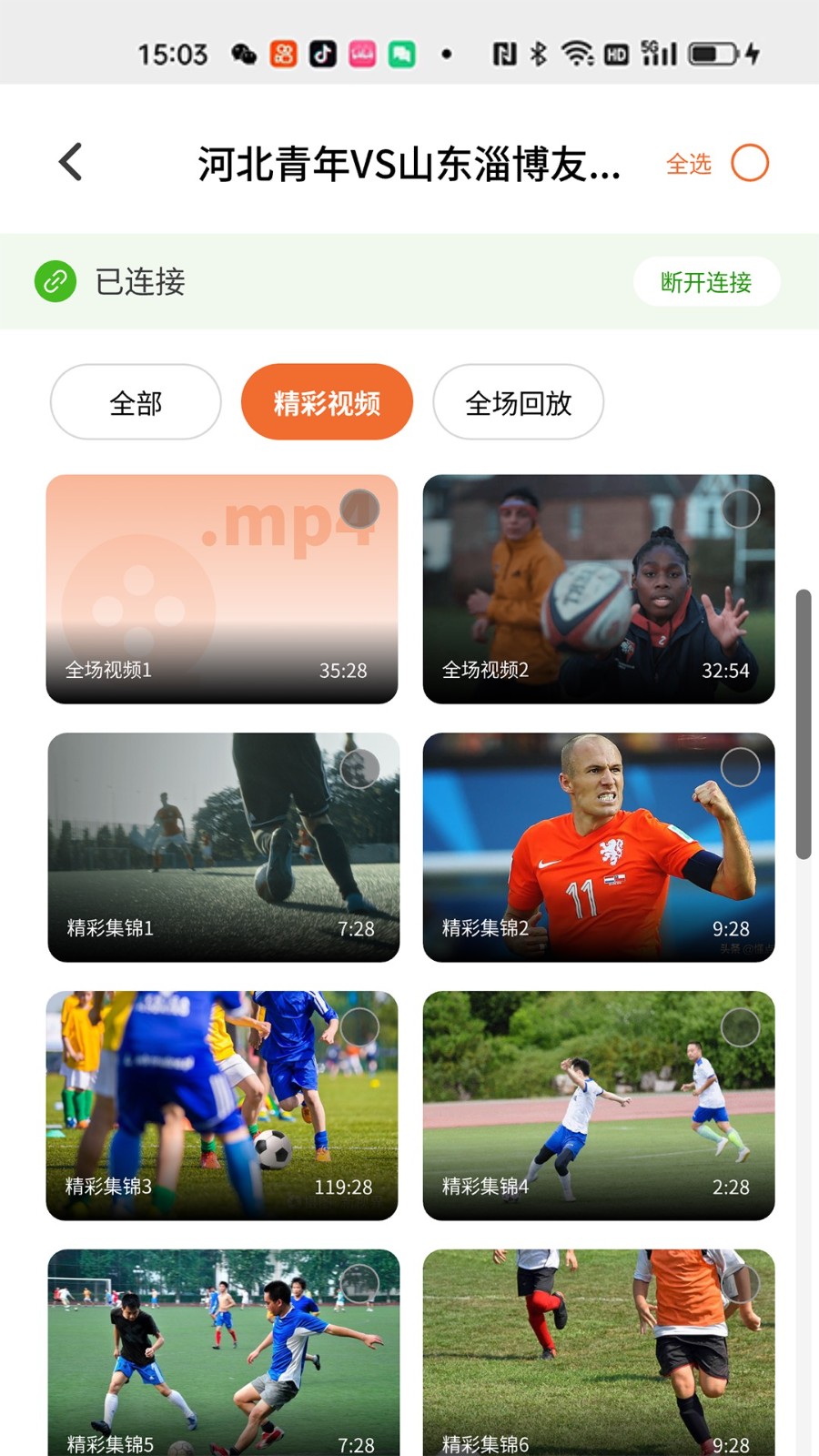Select 精彩集锦3 using its circle

359,1026
